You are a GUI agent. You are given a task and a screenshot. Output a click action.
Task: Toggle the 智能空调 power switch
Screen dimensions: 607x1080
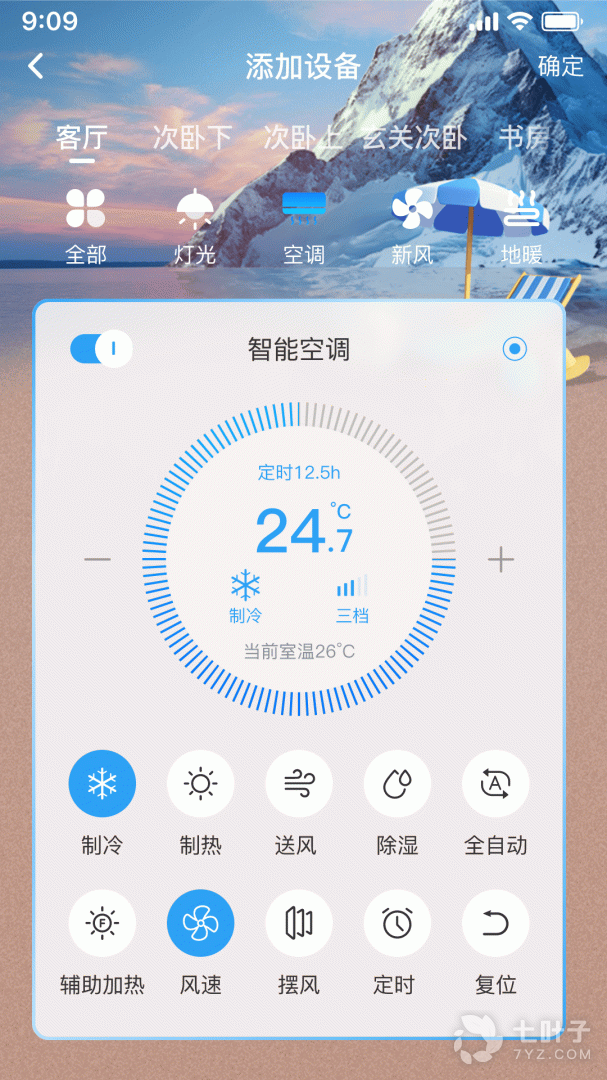tap(101, 349)
